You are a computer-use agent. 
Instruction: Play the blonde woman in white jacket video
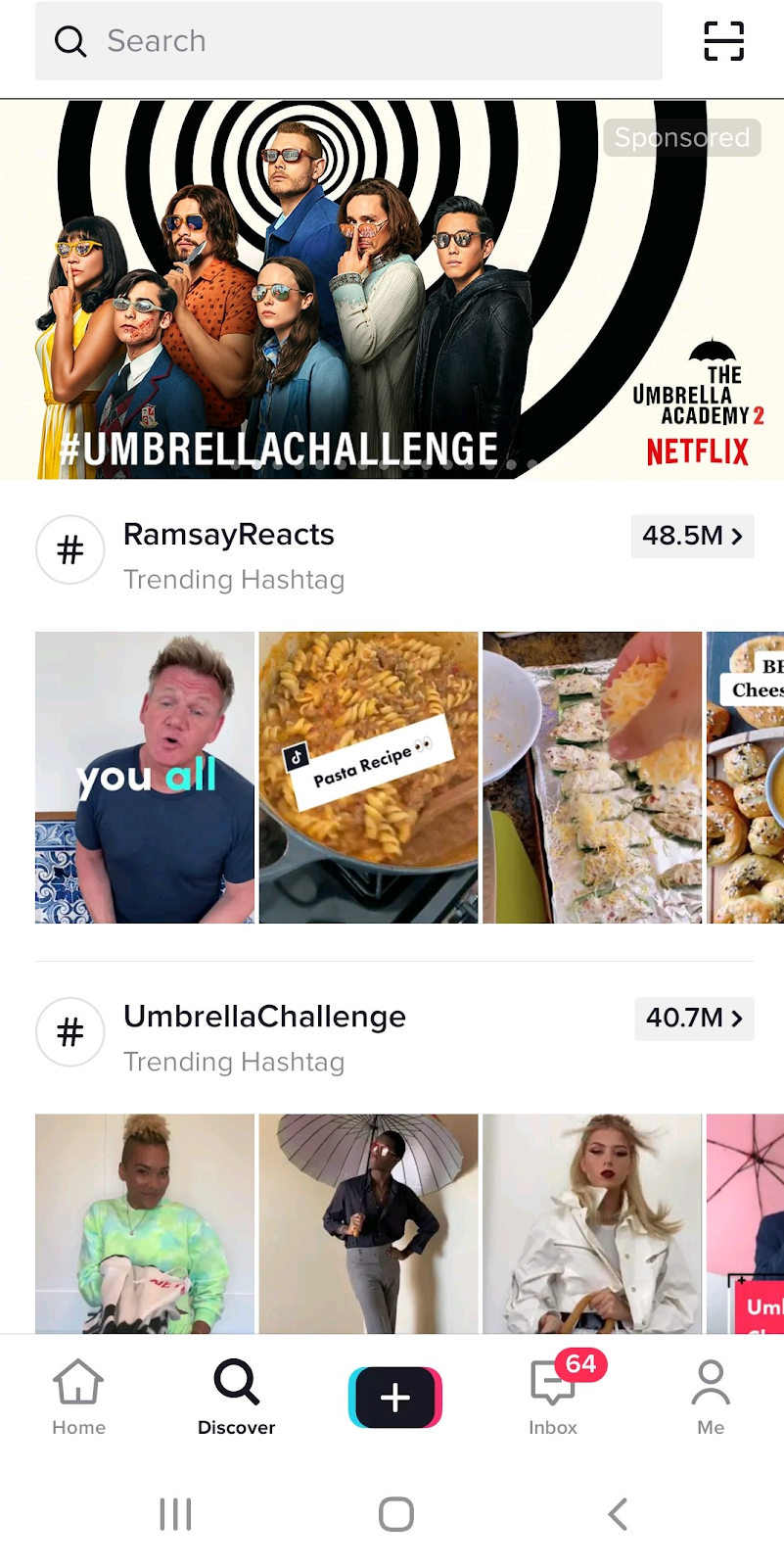point(592,1224)
